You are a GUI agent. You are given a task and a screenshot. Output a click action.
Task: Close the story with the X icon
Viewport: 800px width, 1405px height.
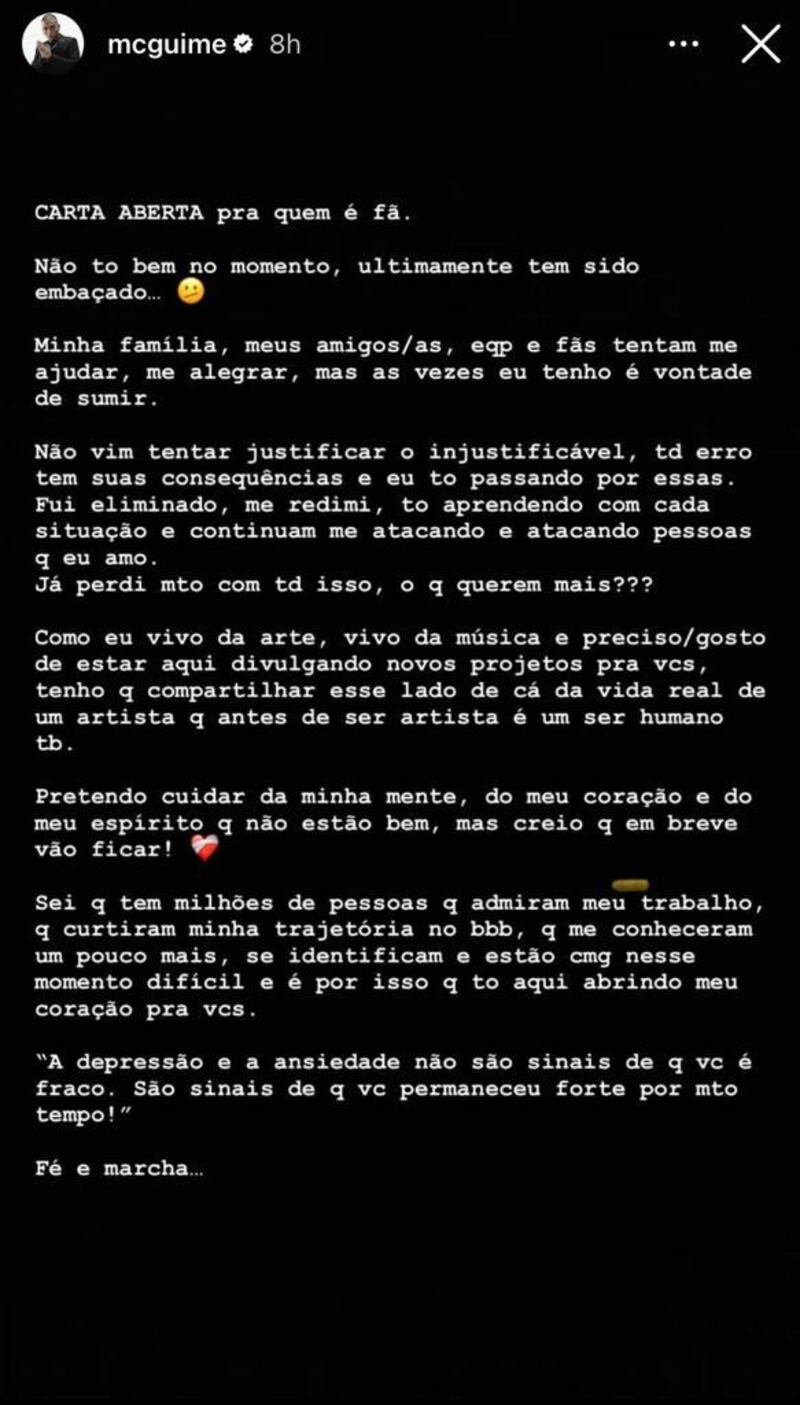pyautogui.click(x=760, y=44)
